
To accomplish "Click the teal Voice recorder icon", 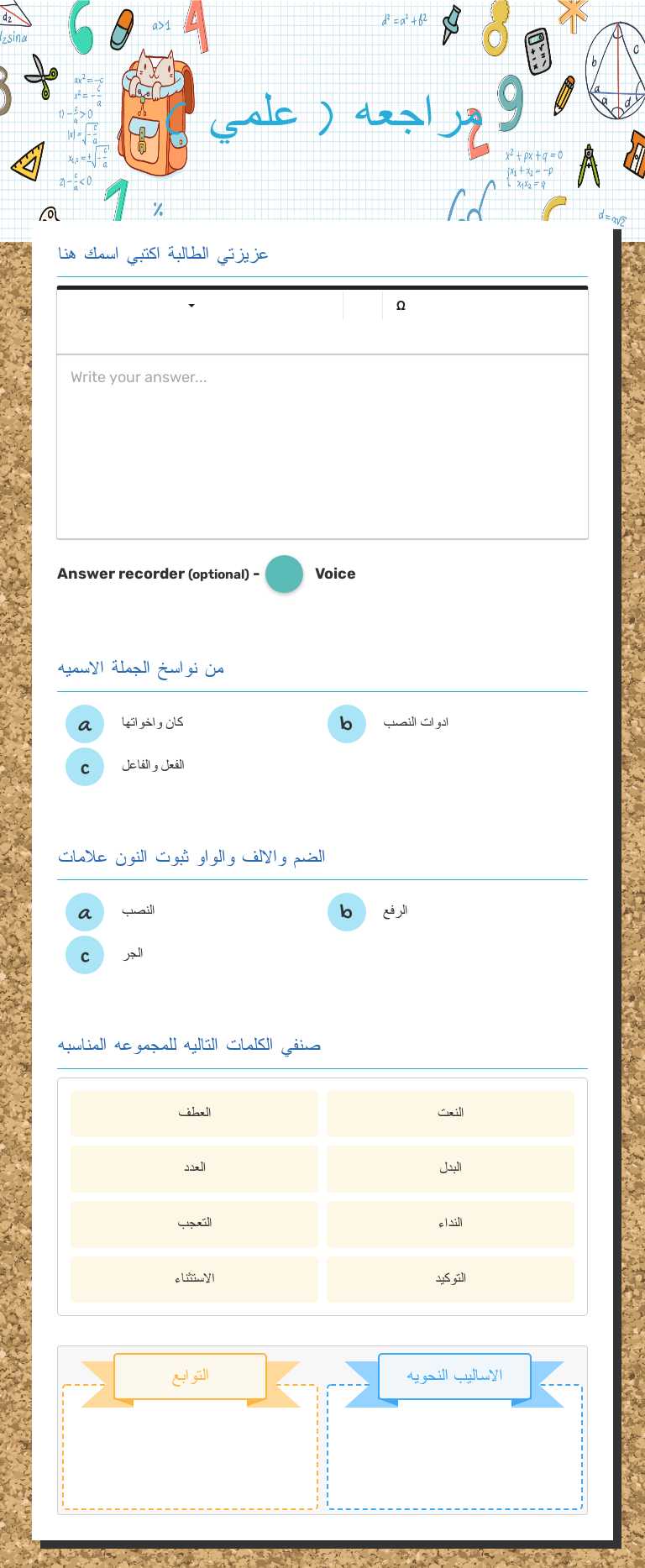I will (284, 574).
